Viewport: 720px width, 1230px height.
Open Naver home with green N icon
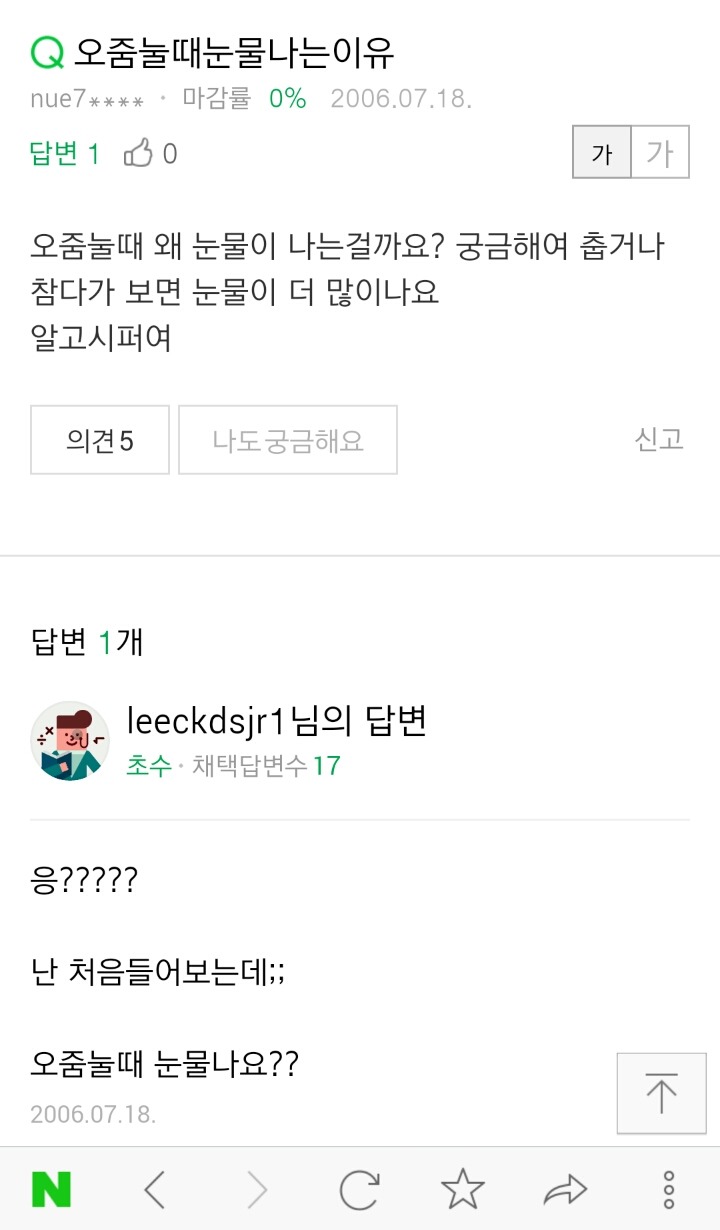click(x=51, y=1190)
